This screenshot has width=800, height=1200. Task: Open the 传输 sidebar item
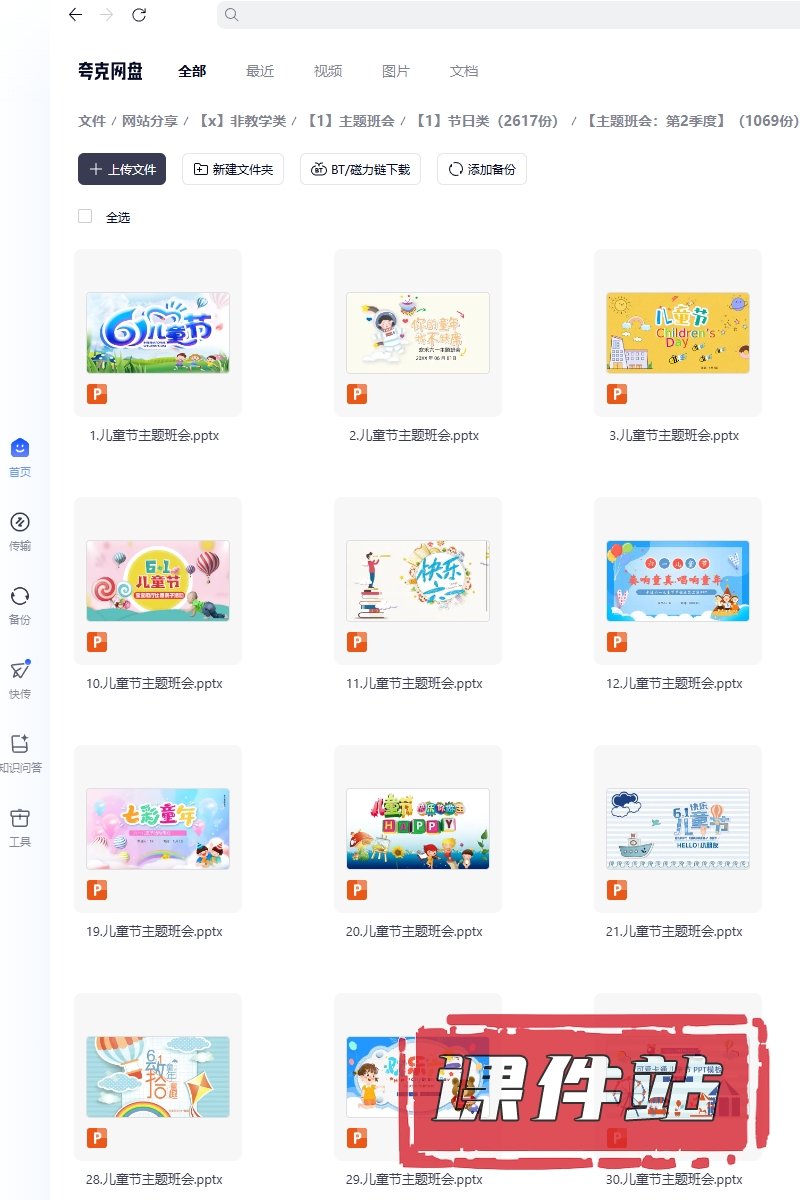click(x=20, y=531)
